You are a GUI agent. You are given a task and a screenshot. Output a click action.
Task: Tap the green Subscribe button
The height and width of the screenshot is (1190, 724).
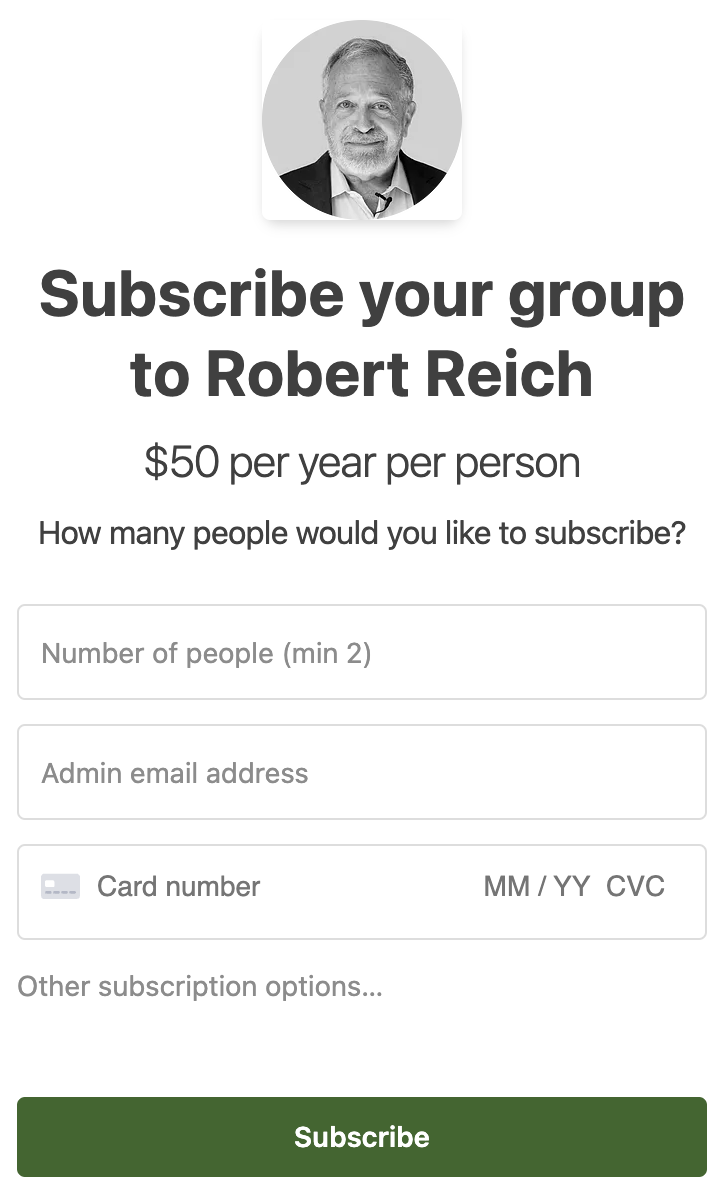[362, 1136]
